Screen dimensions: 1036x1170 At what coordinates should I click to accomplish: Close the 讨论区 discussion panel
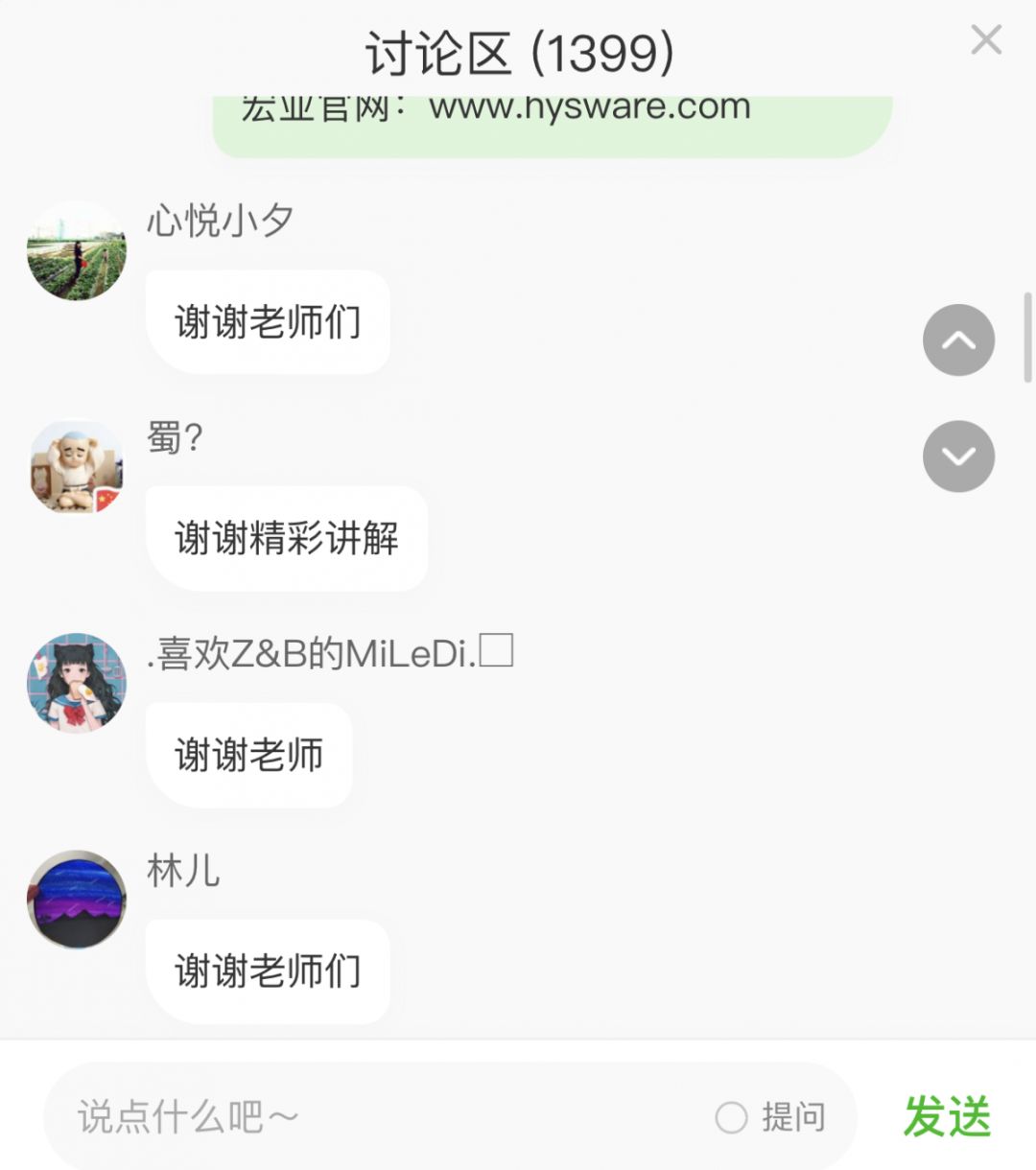tap(985, 40)
